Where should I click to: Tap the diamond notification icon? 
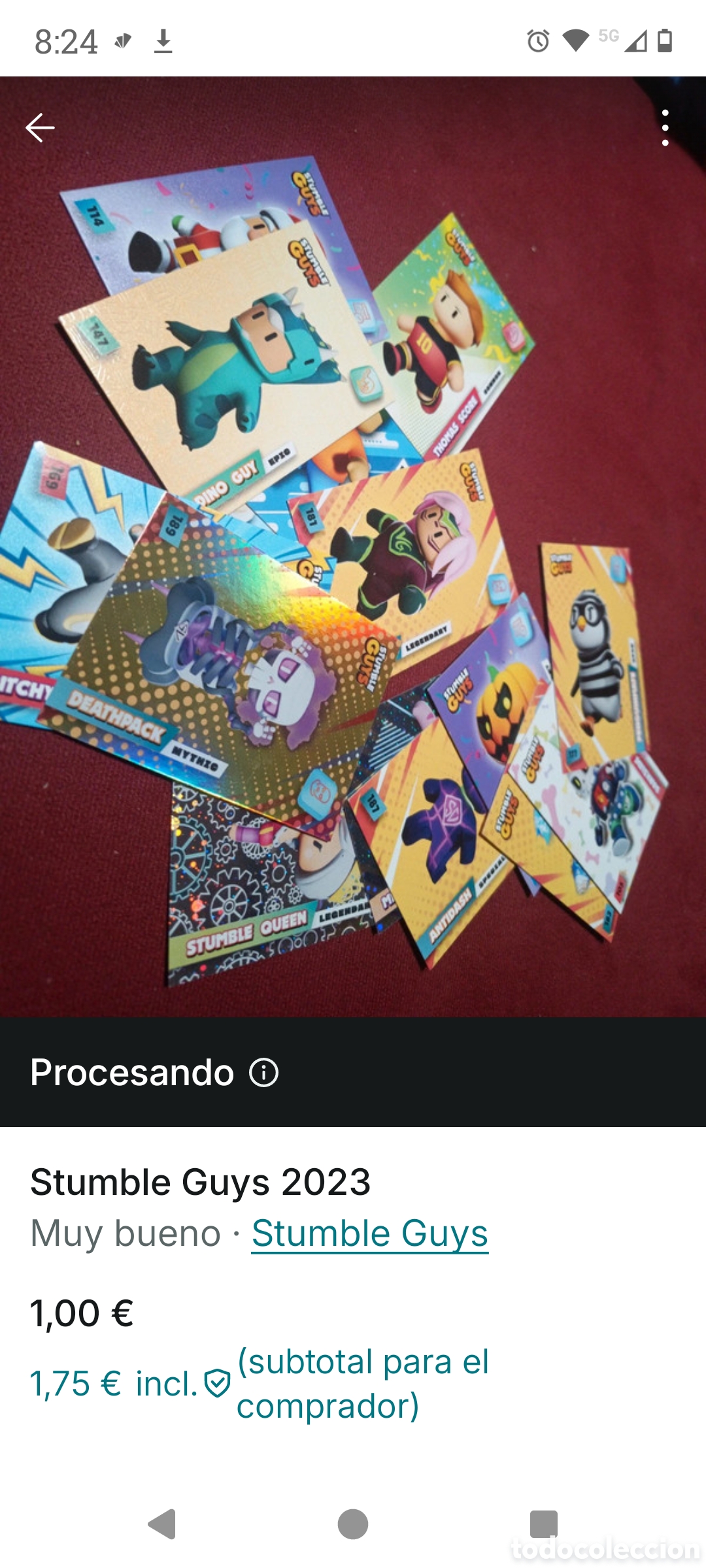click(x=122, y=42)
